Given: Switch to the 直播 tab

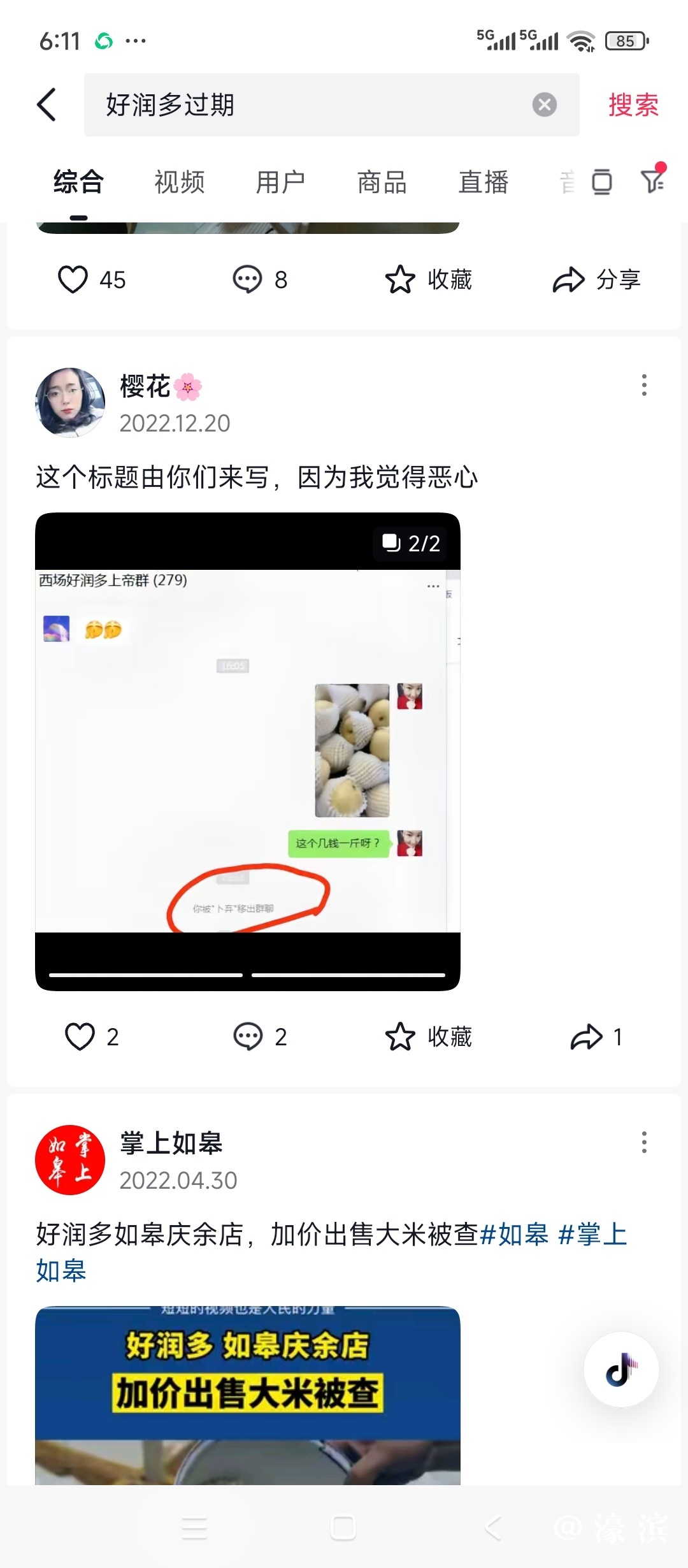Looking at the screenshot, I should [483, 182].
